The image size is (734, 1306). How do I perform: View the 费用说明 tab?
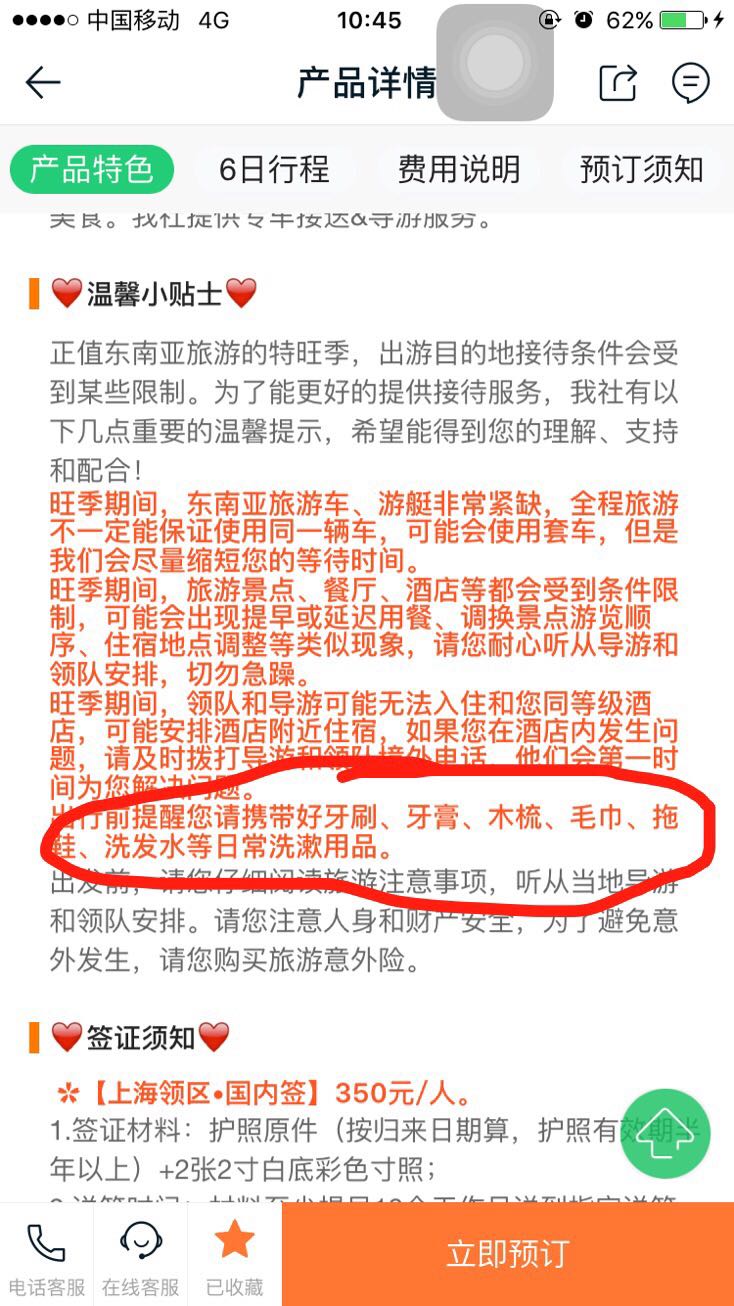coord(459,170)
